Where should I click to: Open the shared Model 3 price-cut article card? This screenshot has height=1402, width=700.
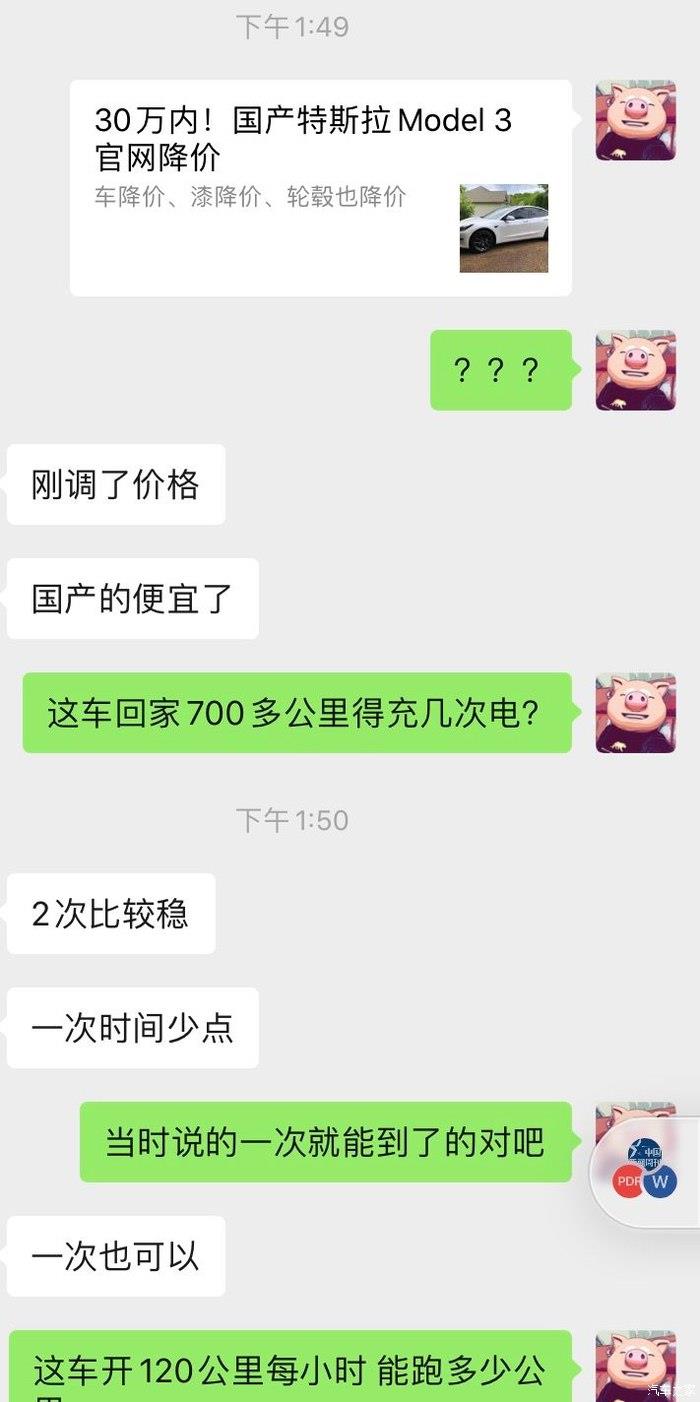coord(320,188)
